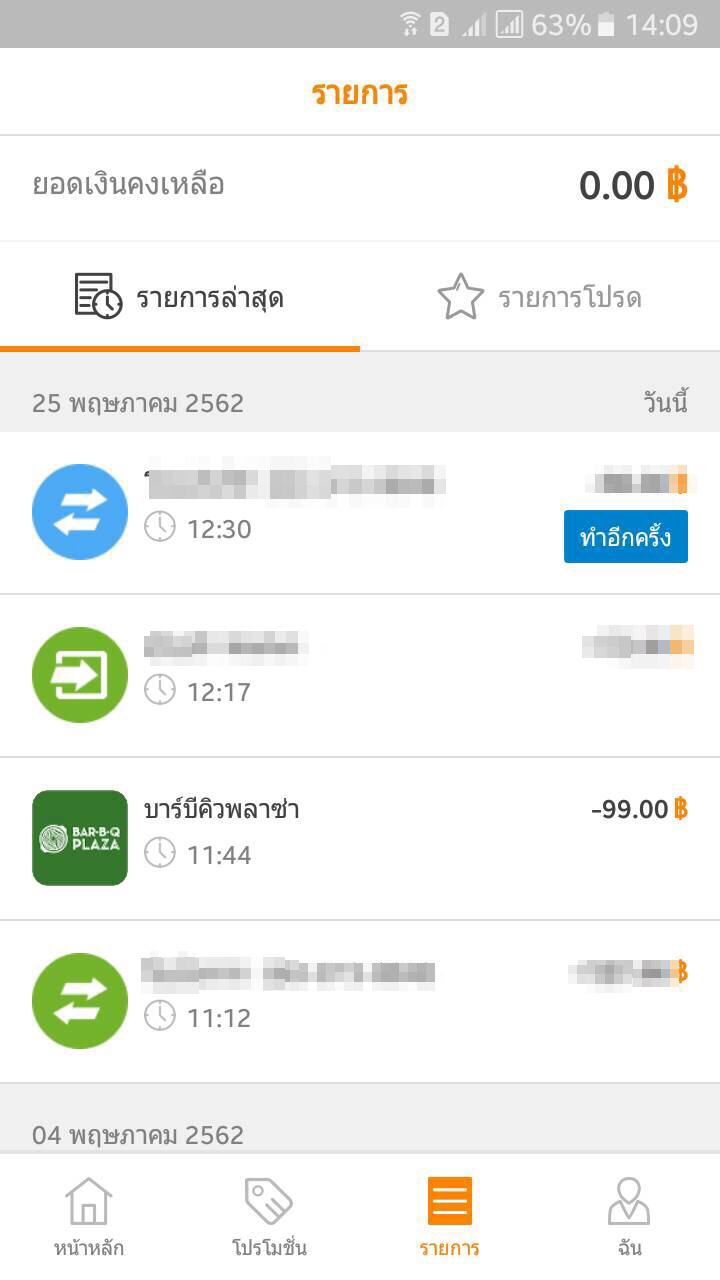Select the รายการ tab in bottom bar
The height and width of the screenshot is (1280, 720).
(x=449, y=1216)
